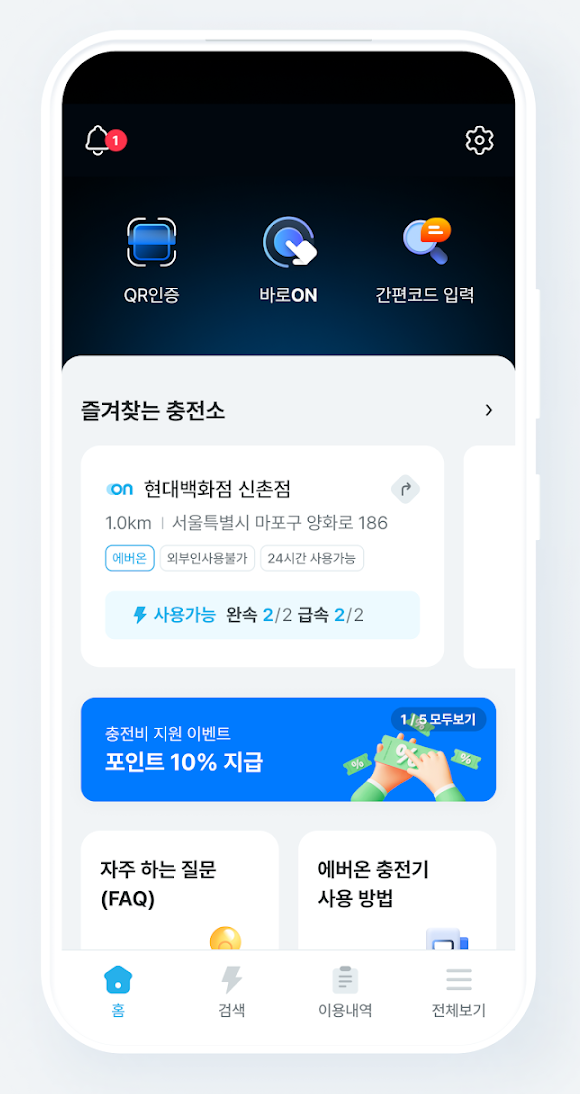Open the 전체보기 tab
This screenshot has height=1094, width=580.
pos(459,992)
